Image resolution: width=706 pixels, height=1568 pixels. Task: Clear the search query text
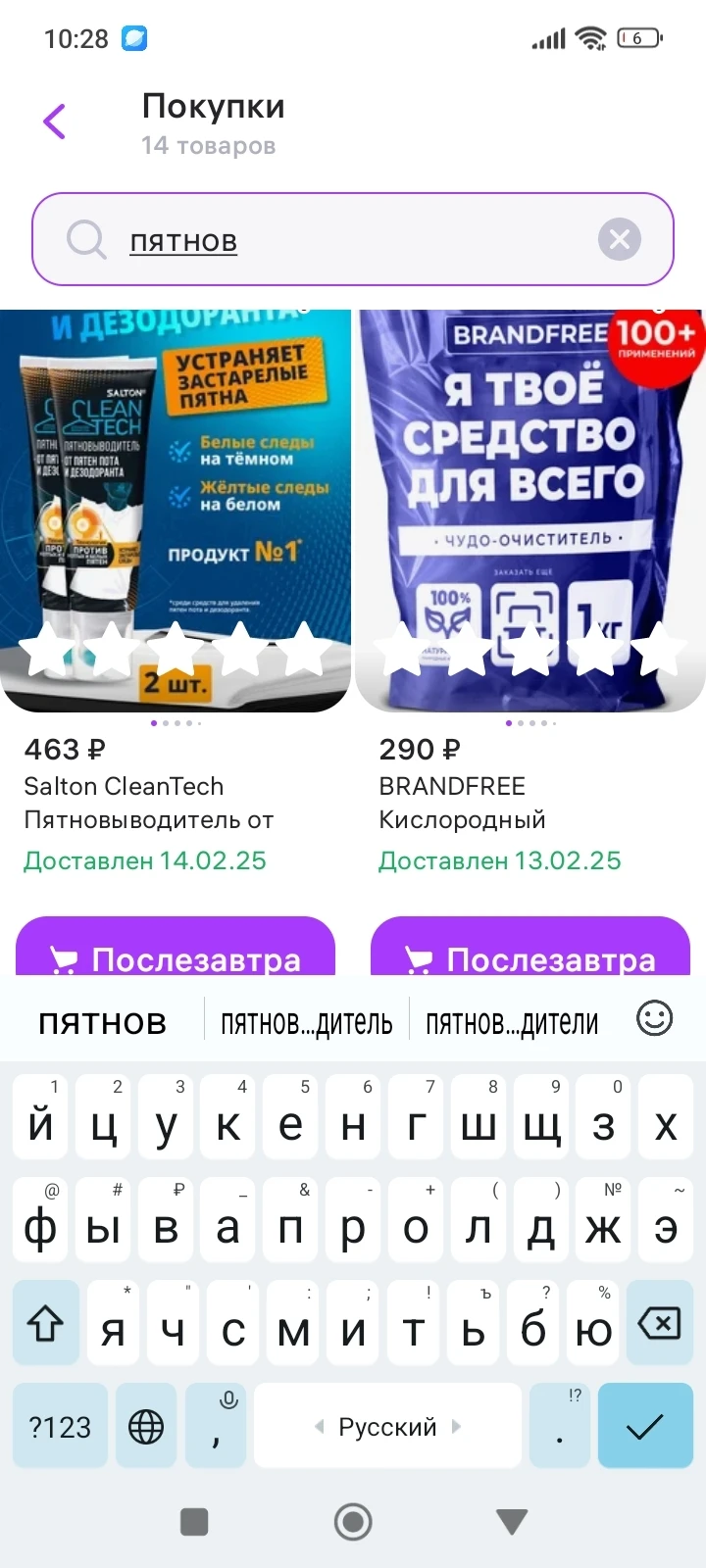[620, 240]
